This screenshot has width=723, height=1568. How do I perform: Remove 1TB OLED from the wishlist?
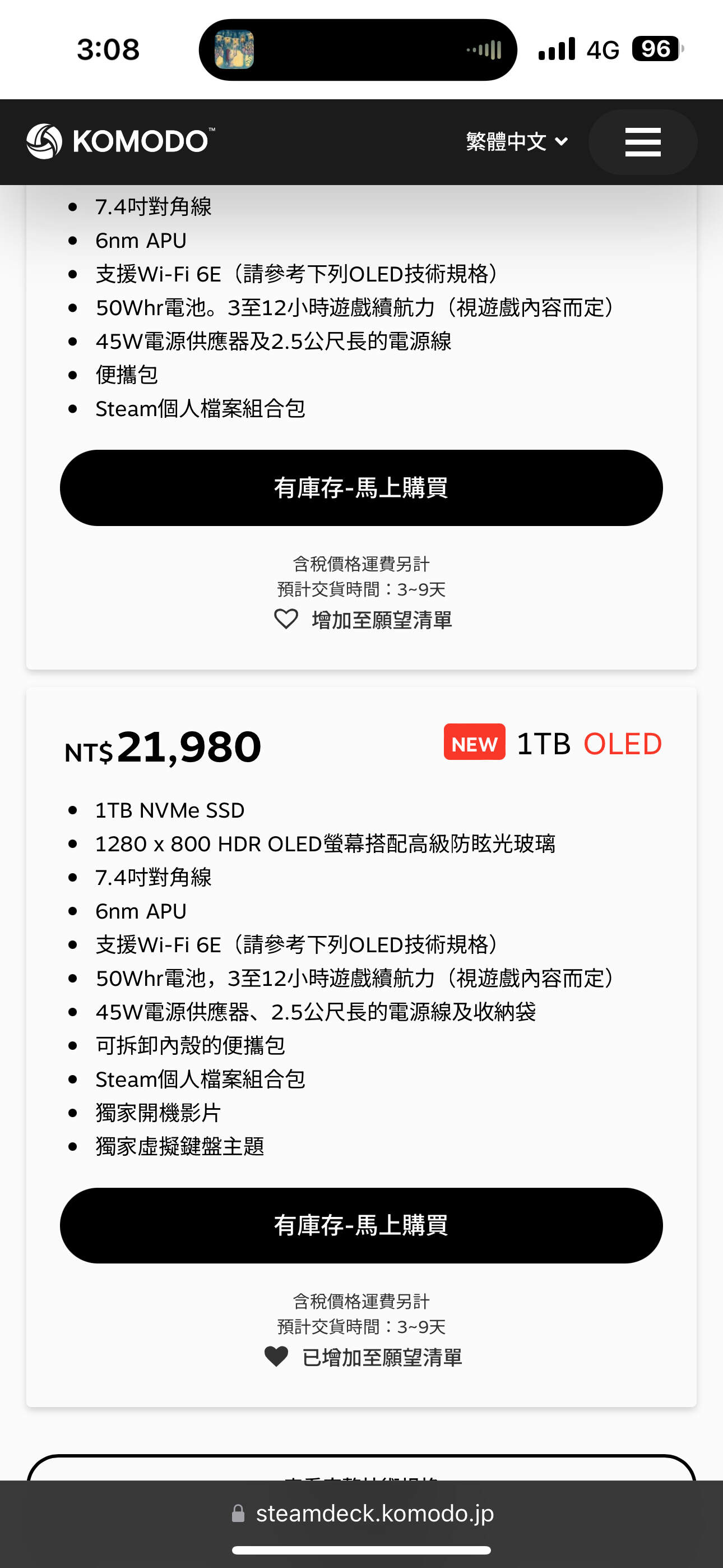tap(363, 1357)
